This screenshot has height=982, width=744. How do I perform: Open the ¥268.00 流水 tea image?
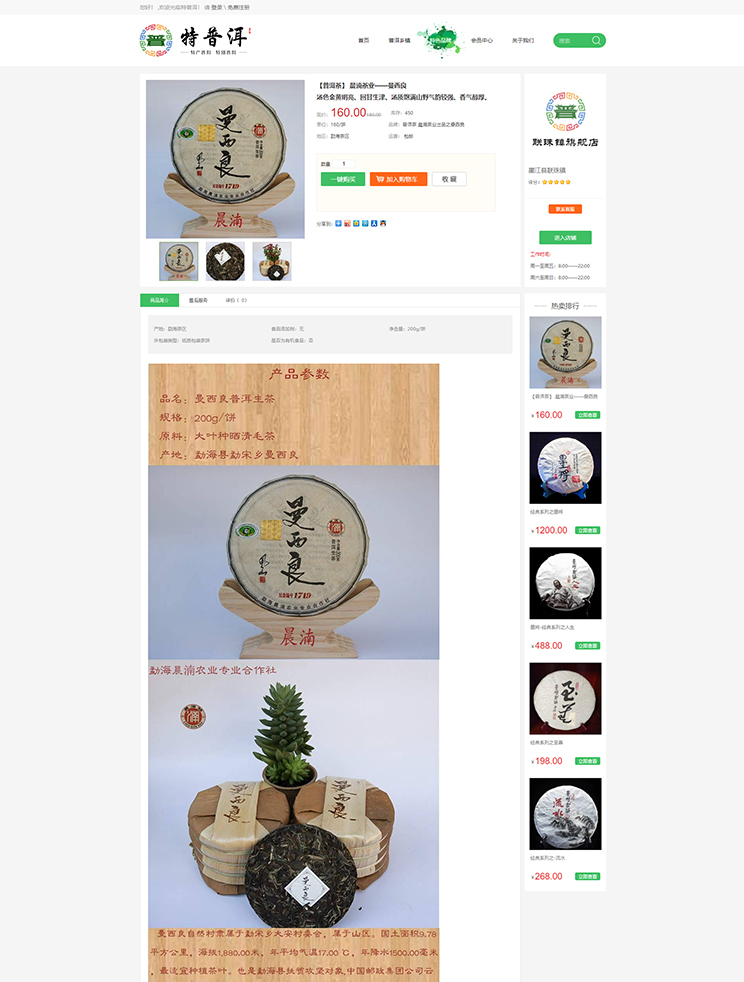[x=565, y=813]
